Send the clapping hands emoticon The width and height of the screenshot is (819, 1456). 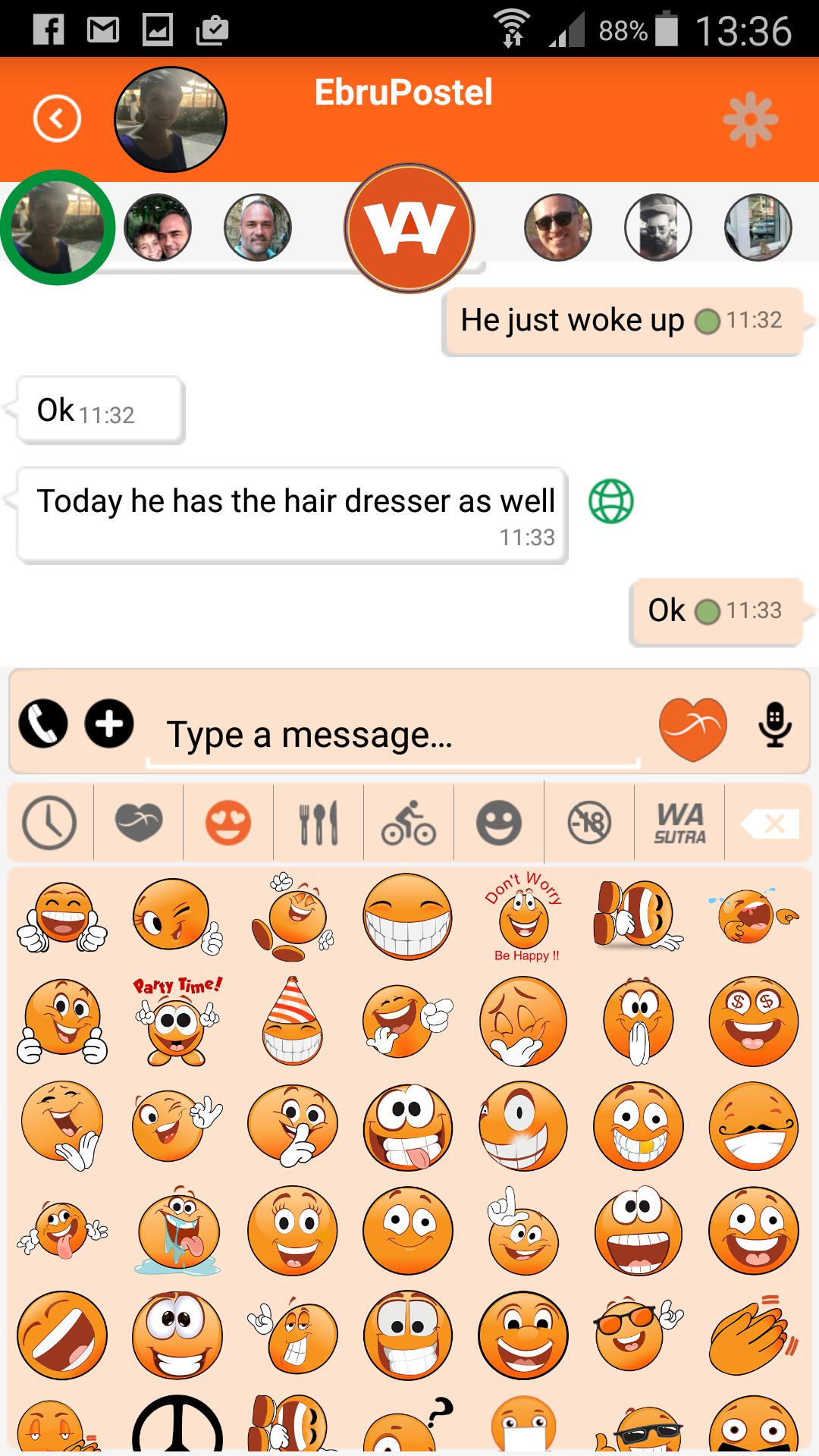coord(753,1335)
